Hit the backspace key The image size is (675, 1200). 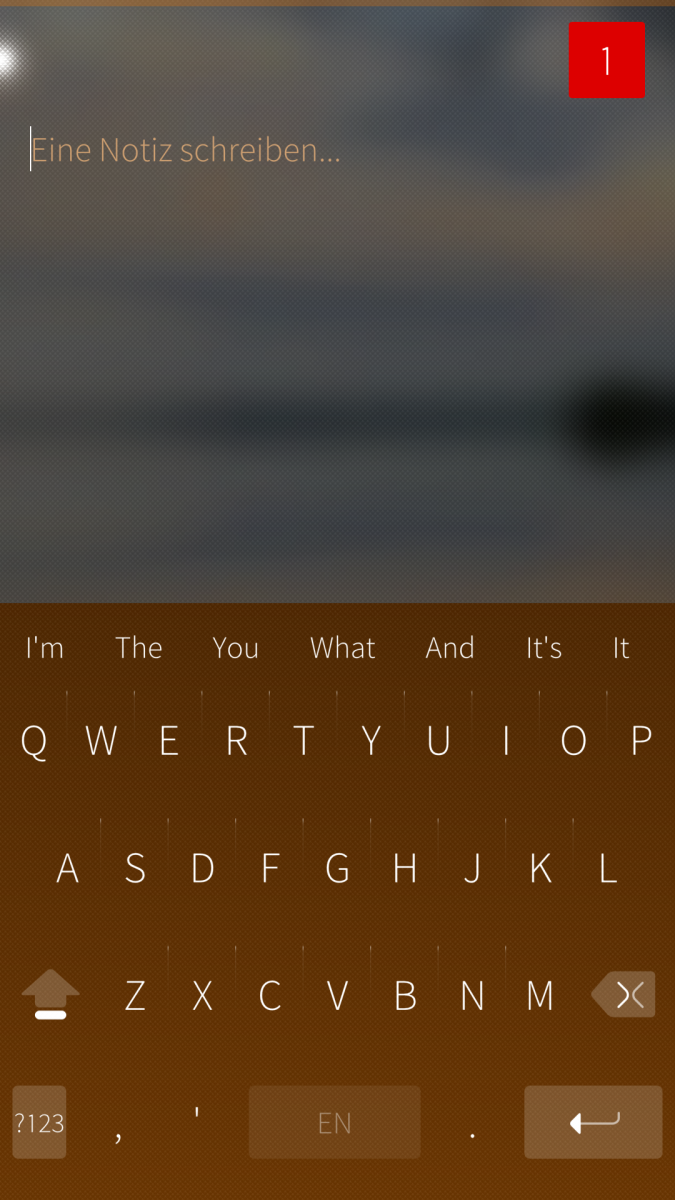624,995
